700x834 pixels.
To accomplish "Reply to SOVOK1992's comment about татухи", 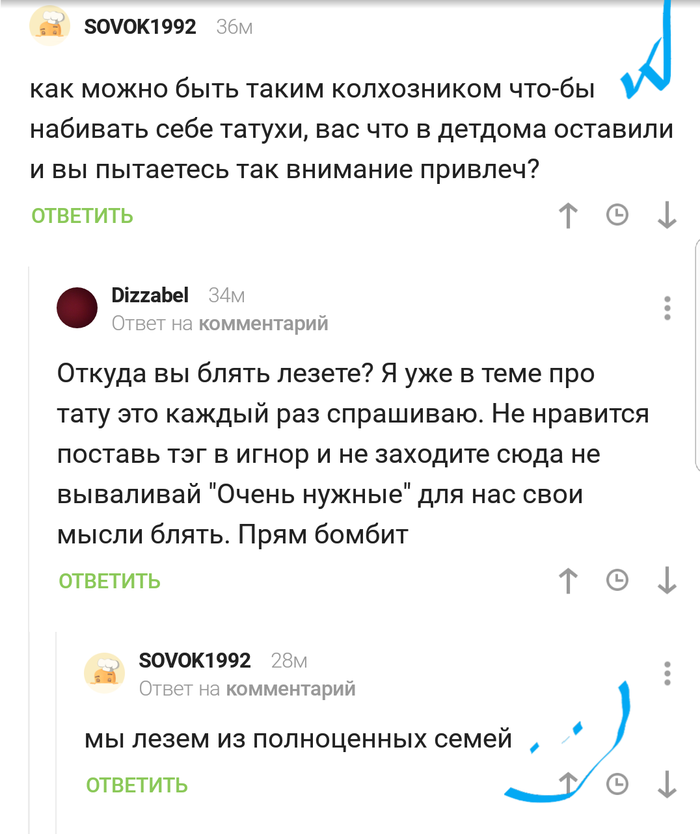I will point(82,215).
